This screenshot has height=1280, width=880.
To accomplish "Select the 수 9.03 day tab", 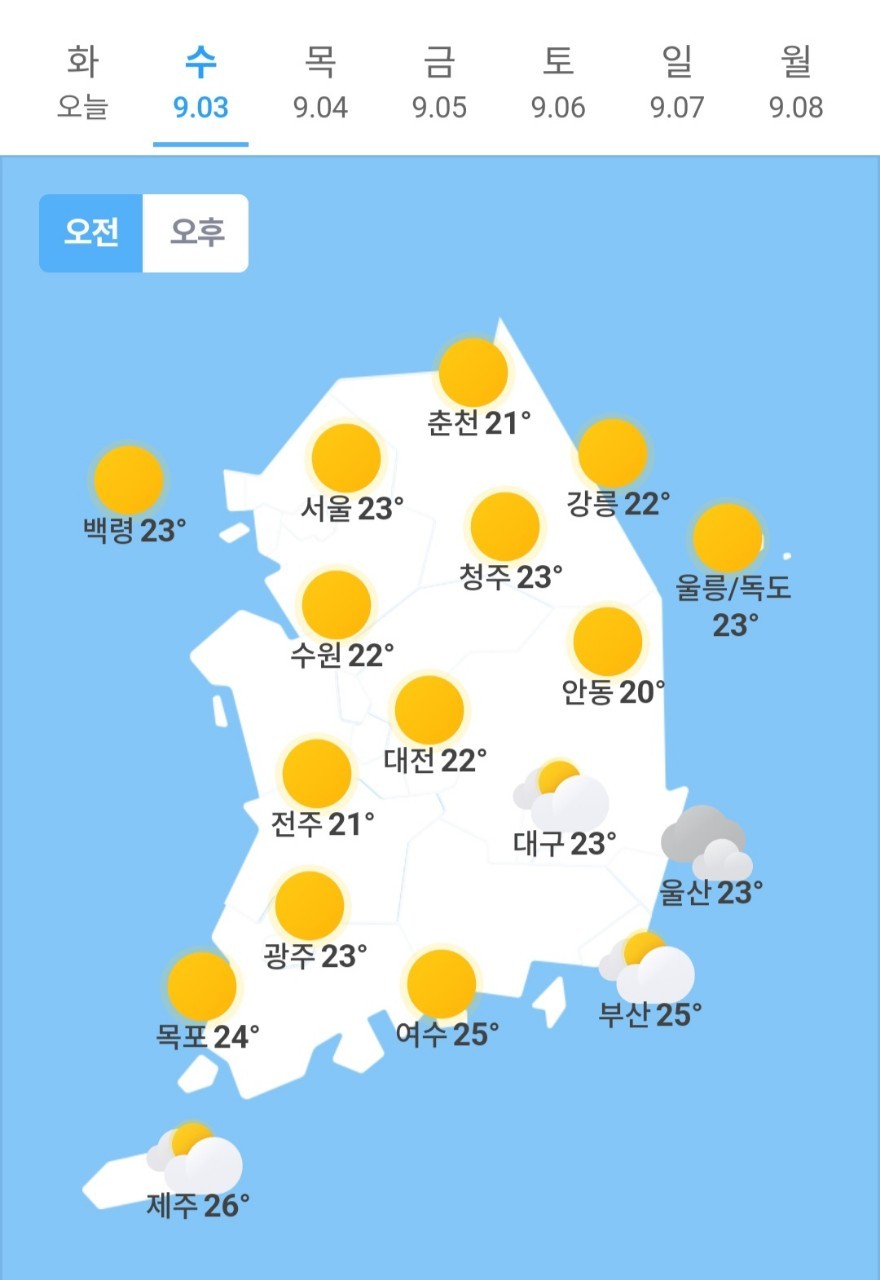I will 200,84.
